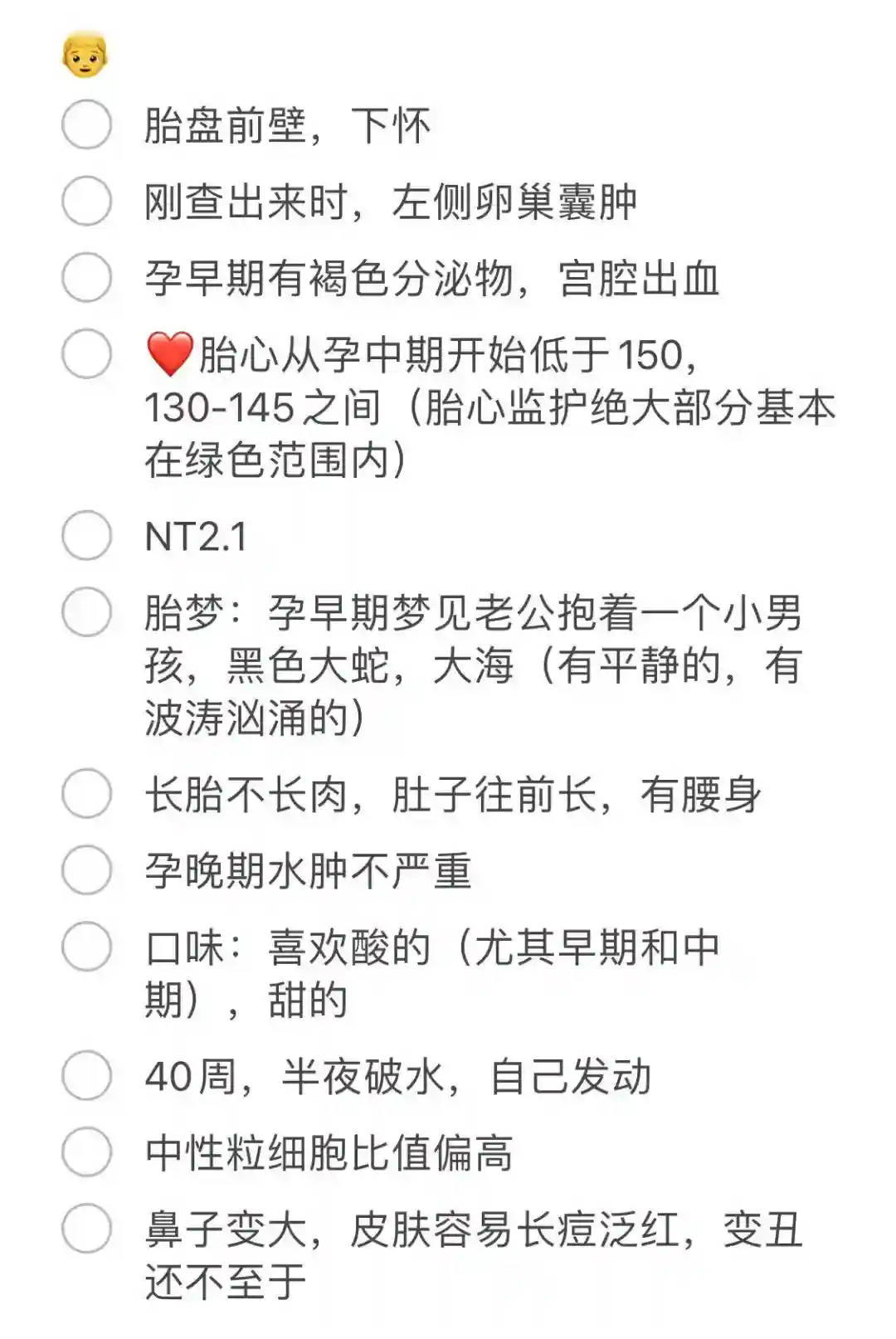Tick the 孕早期有褐色分泌物 checklist circle
Screen dimensions: 896x1339
point(86,278)
